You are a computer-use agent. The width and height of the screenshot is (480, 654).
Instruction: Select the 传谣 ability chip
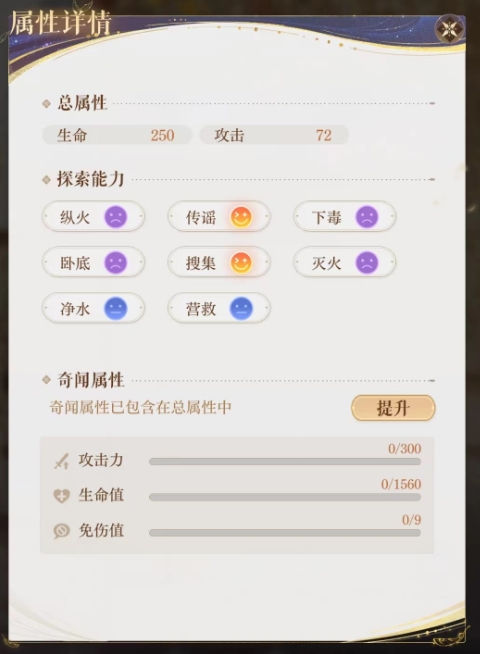tap(219, 216)
